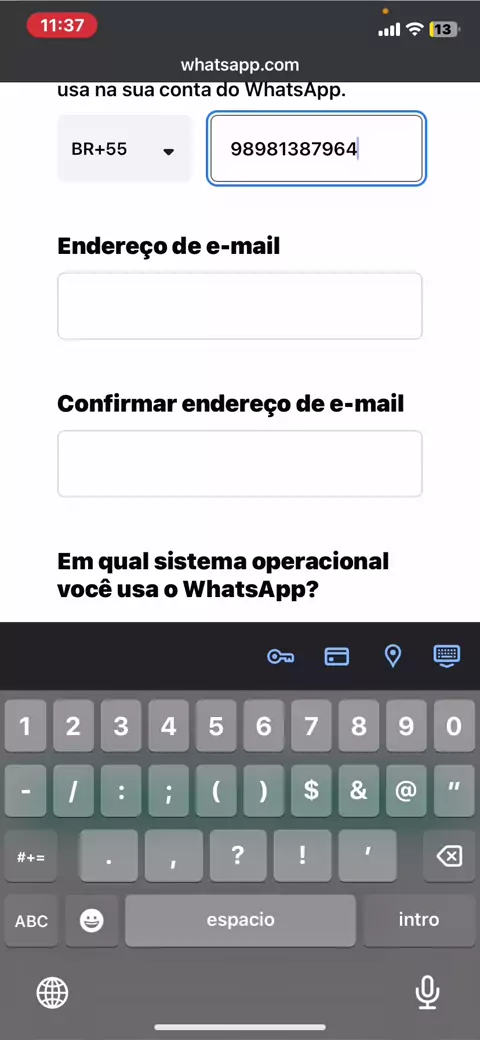
Task: Select the Confirmar endereço de e-mail field
Action: click(x=239, y=464)
